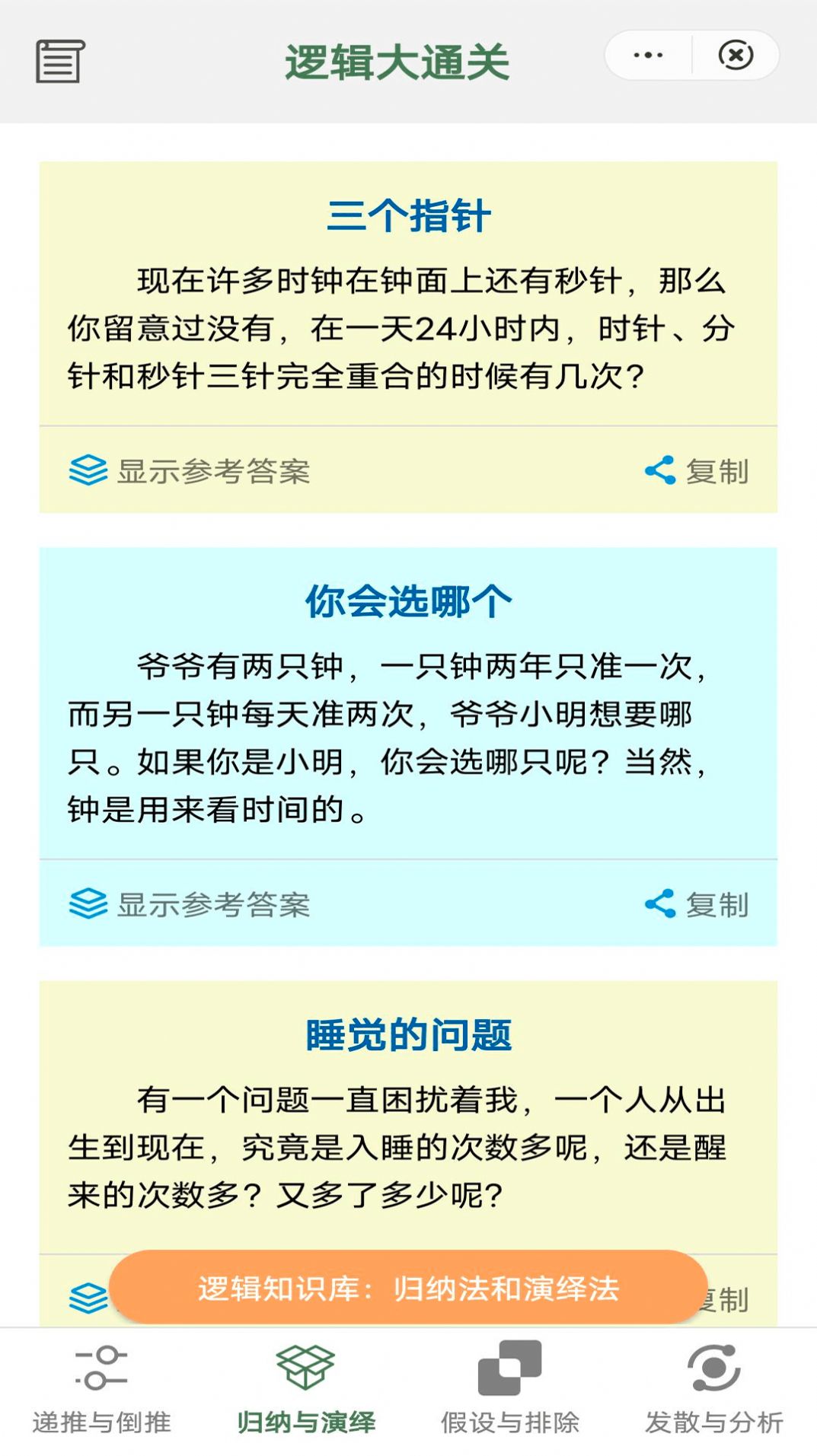
Task: Copy the 你会选哪个 puzzle with 复制
Action: pyautogui.click(x=717, y=904)
